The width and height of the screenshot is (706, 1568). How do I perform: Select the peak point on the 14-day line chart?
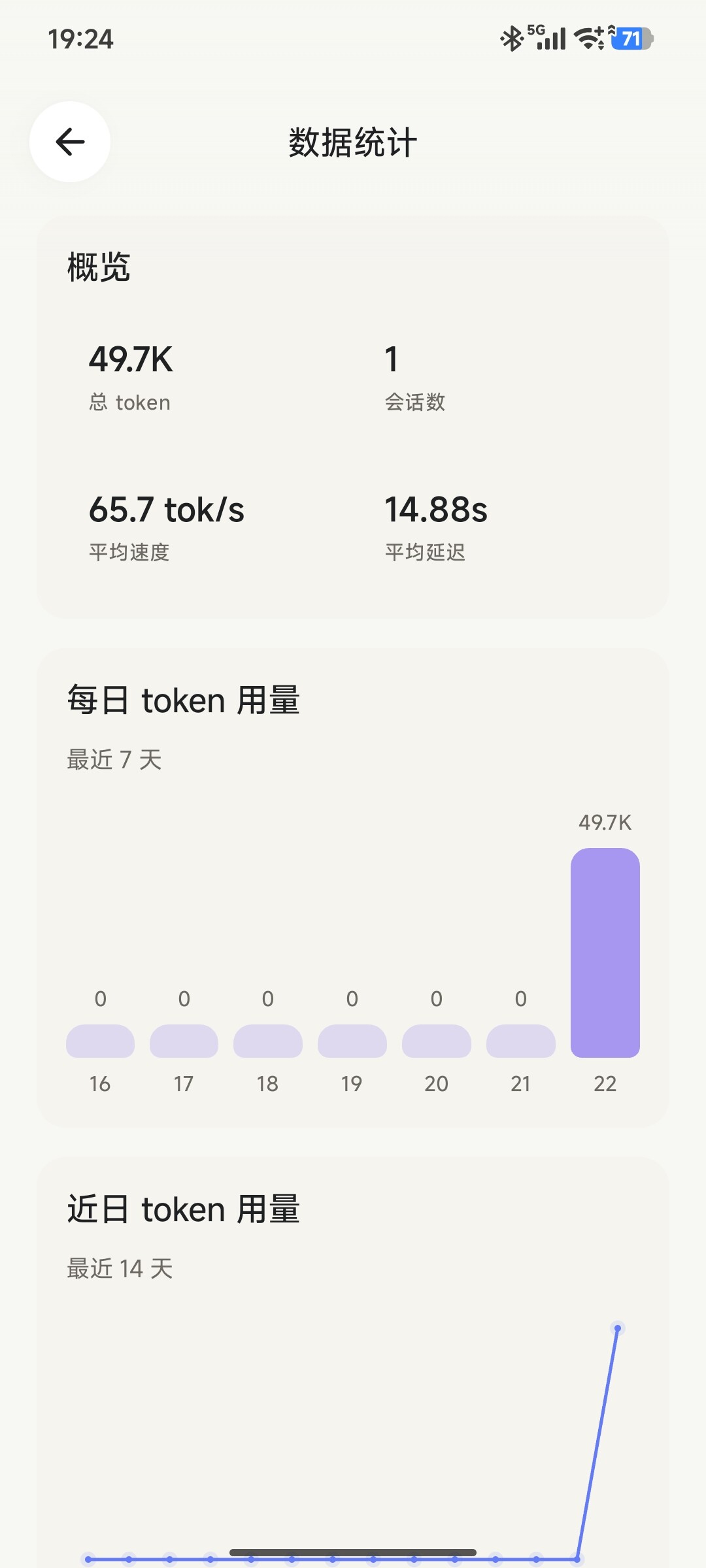(617, 1328)
